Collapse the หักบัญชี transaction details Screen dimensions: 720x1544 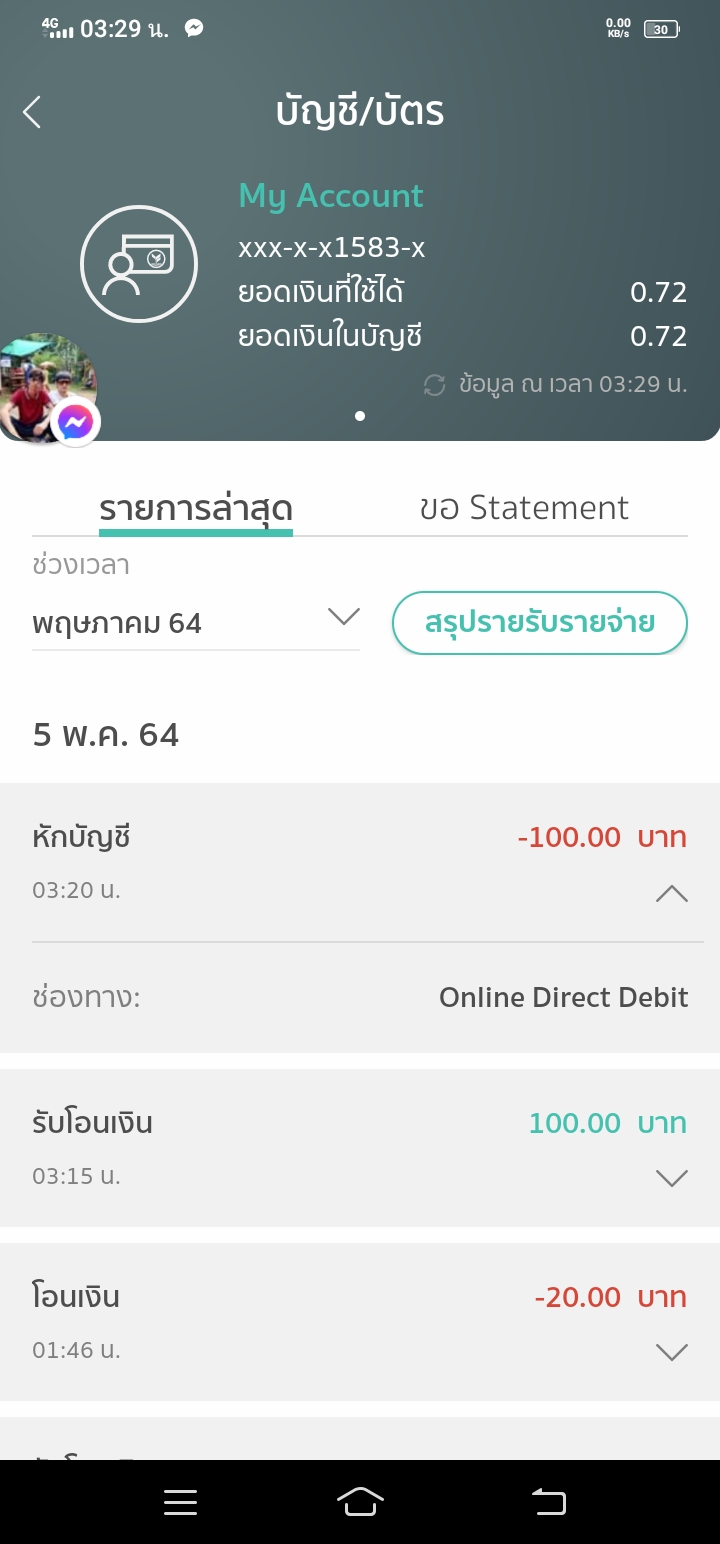[x=671, y=894]
